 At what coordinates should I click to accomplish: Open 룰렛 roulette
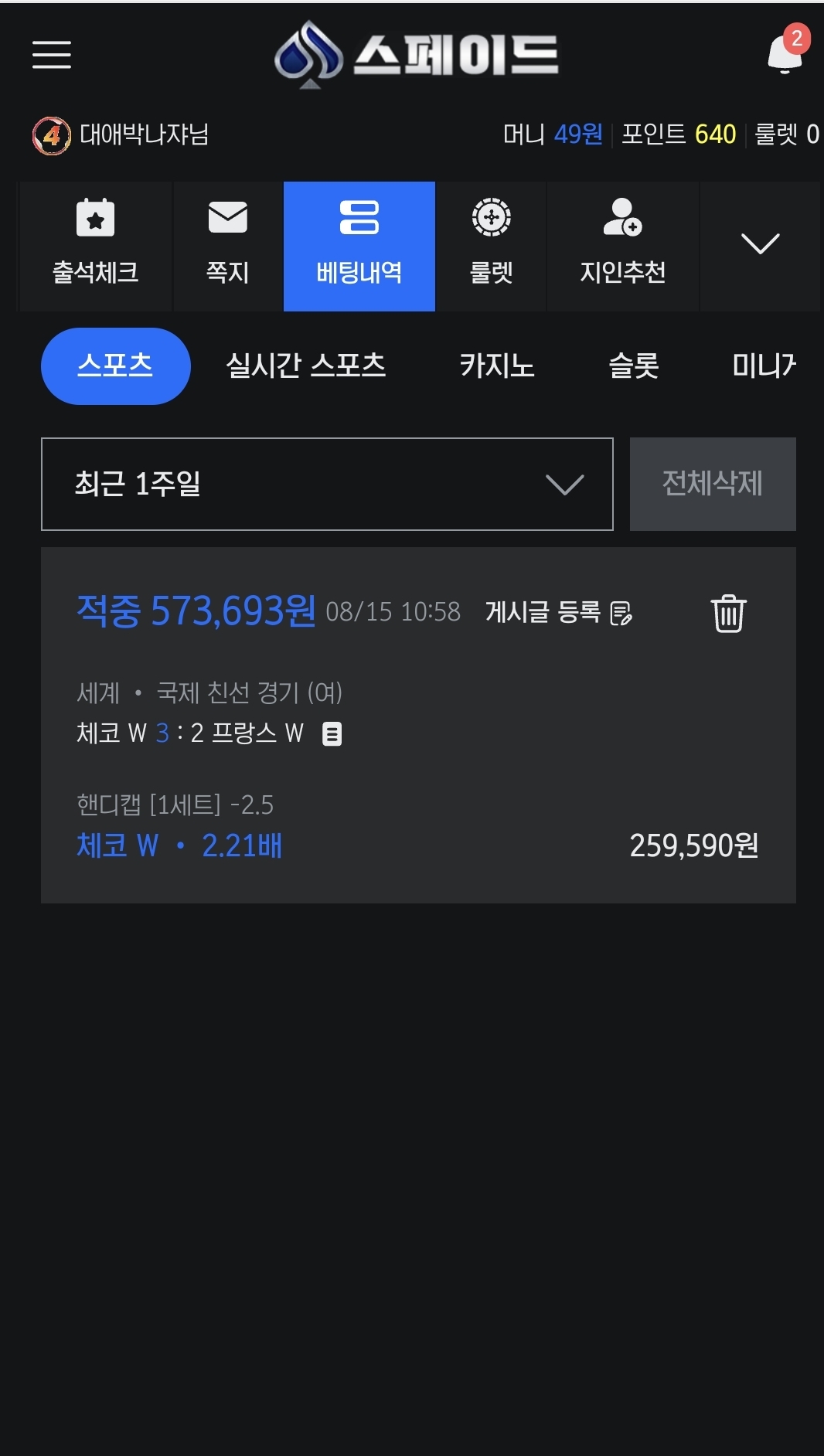tap(492, 247)
